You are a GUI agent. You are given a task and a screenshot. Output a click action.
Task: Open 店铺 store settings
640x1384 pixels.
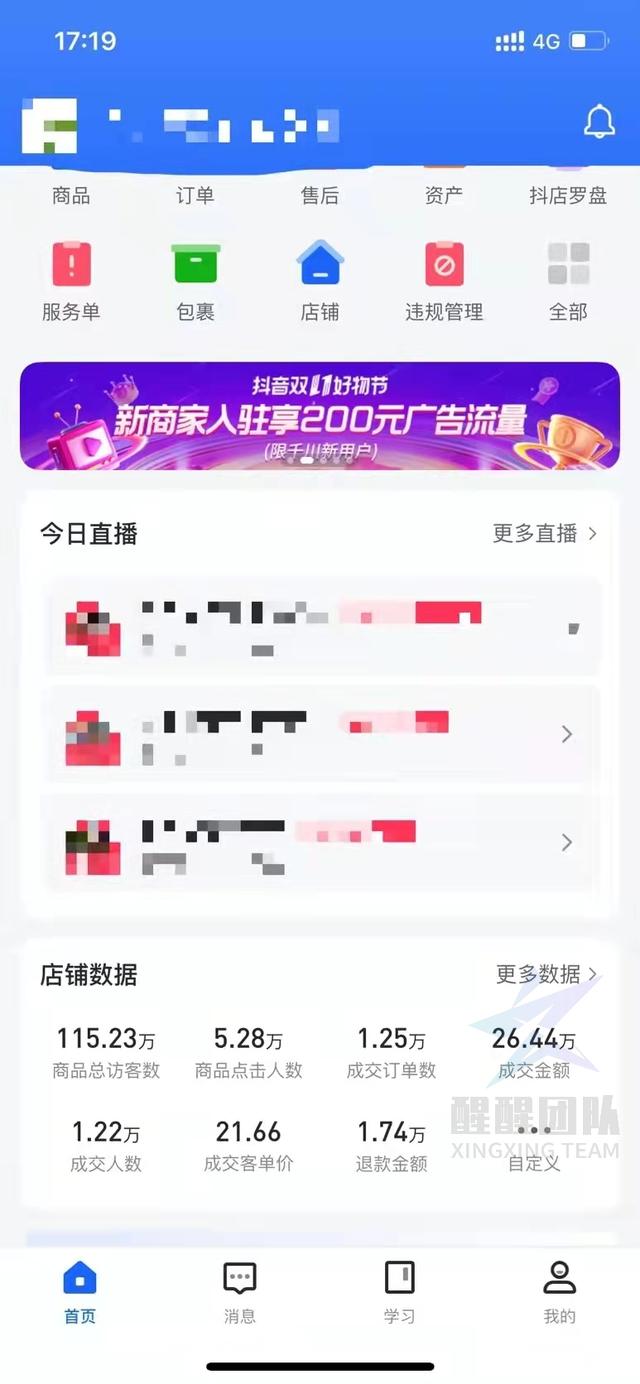pos(320,281)
